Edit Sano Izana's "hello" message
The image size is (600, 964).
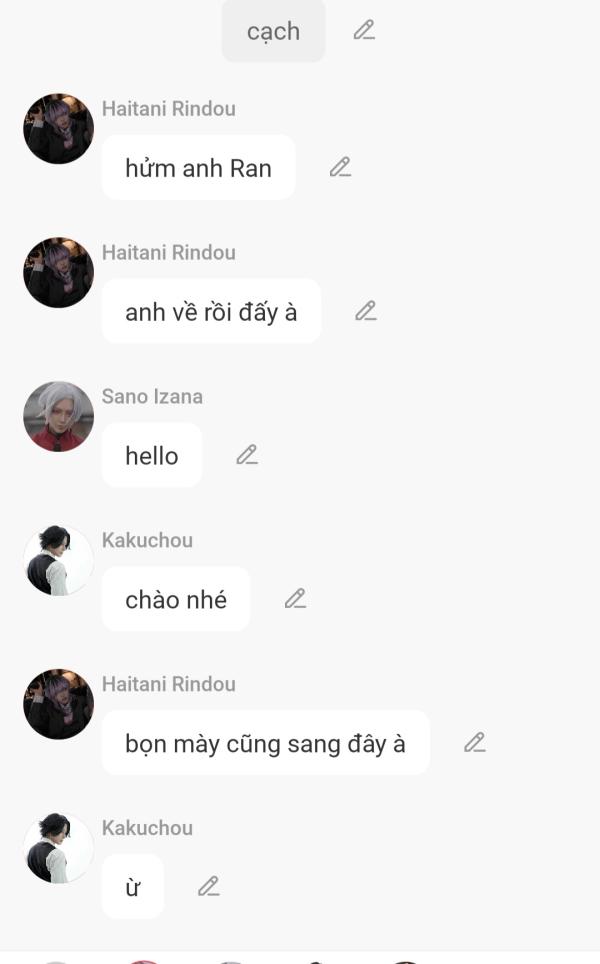coord(247,455)
